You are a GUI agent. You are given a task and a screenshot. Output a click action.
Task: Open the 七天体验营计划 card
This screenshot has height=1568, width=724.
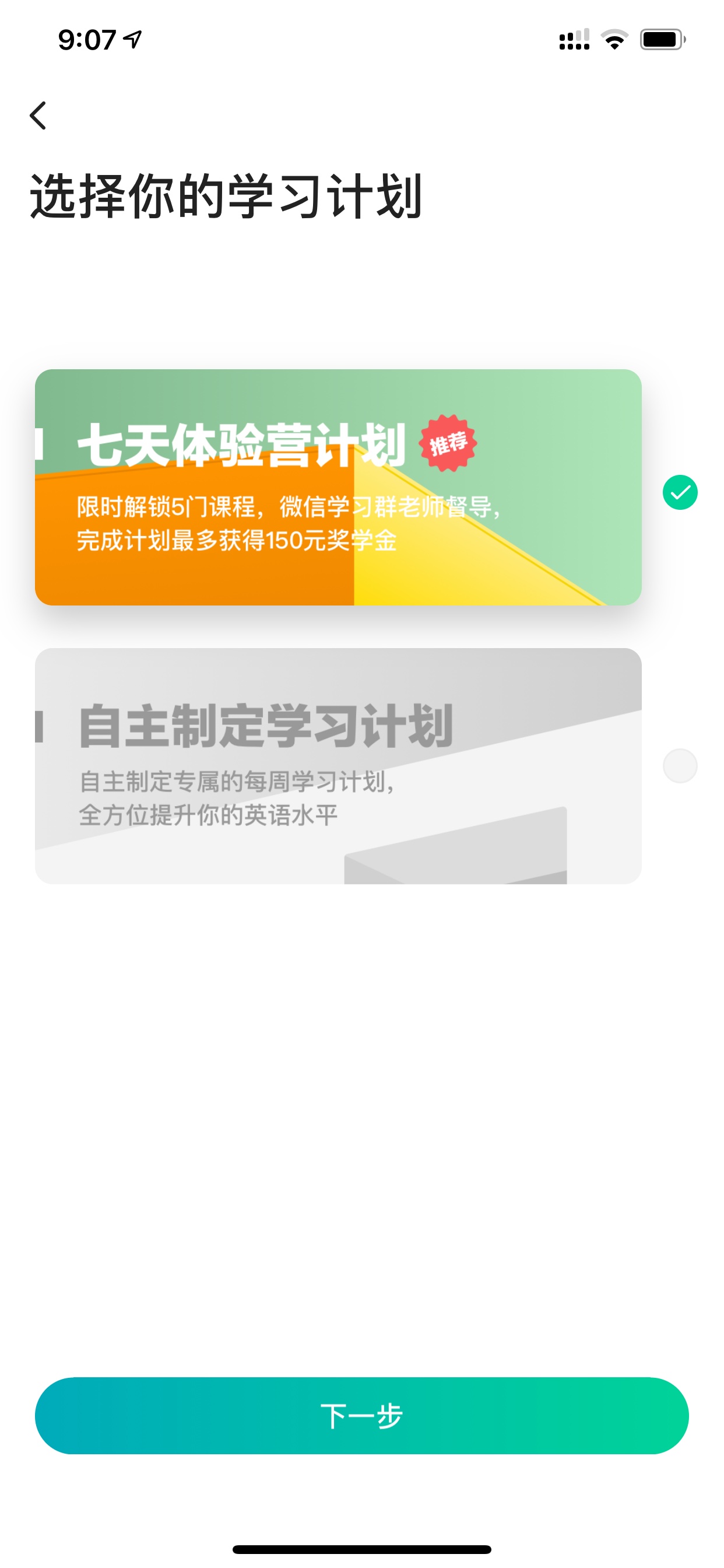coord(338,487)
